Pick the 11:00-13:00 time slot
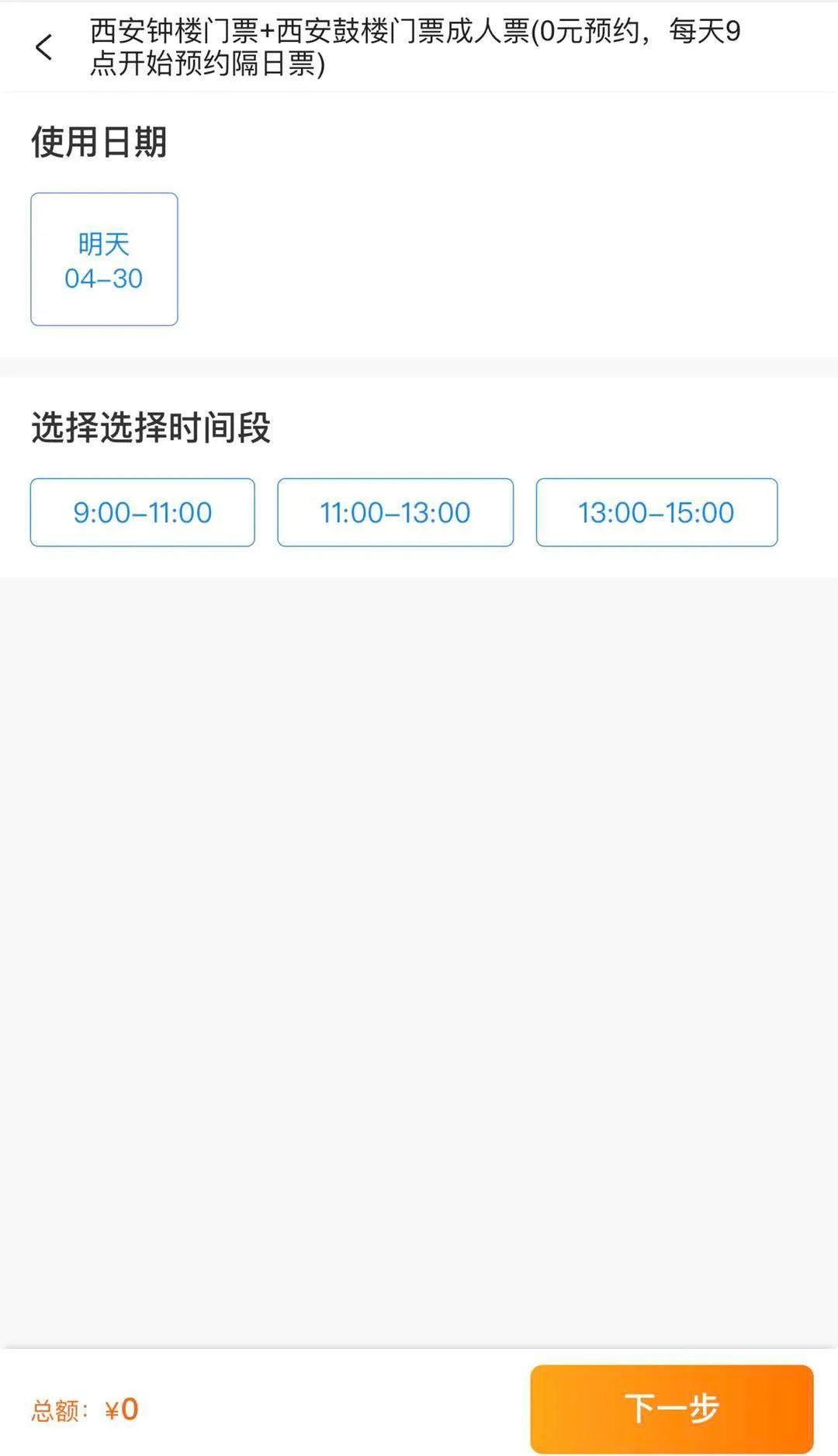The width and height of the screenshot is (838, 1456). coord(396,512)
